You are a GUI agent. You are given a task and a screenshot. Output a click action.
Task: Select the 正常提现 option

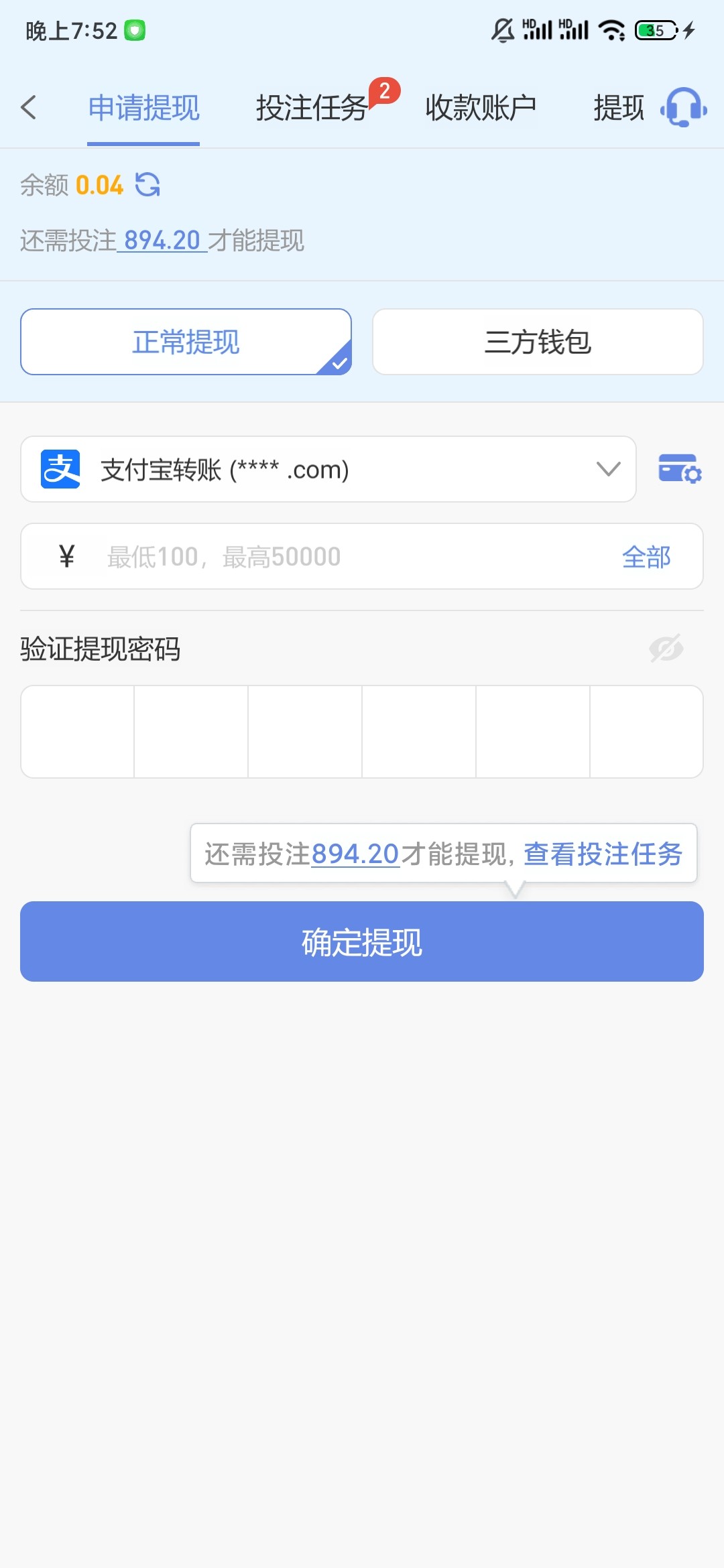(186, 342)
